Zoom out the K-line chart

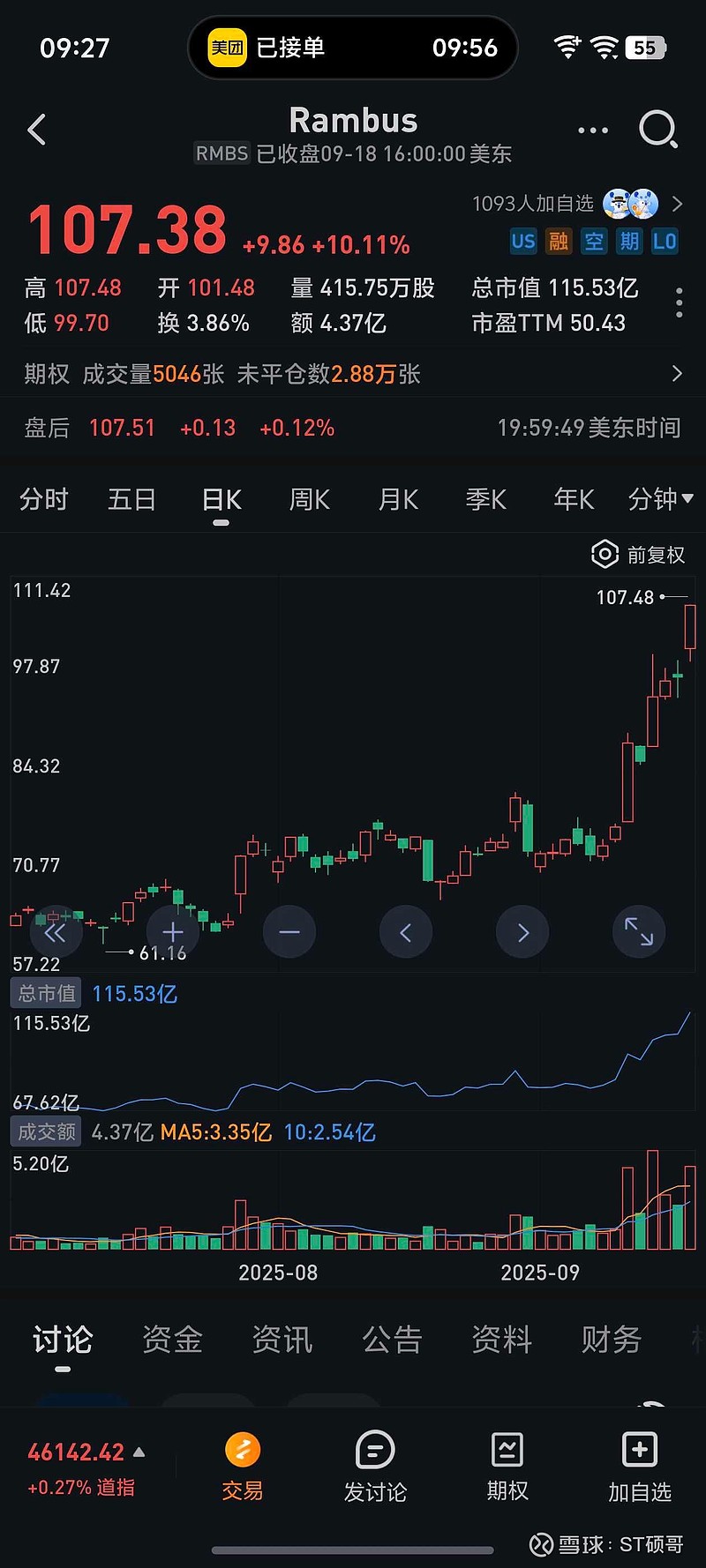289,932
